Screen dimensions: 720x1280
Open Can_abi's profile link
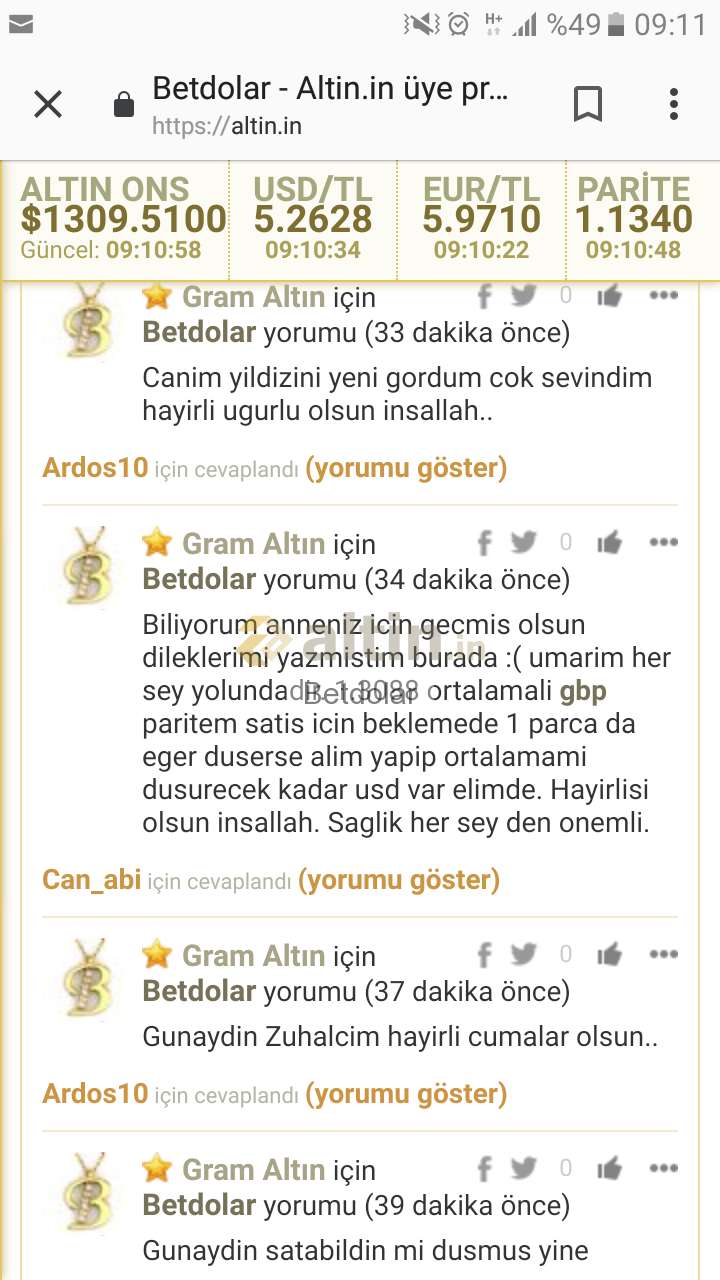pos(91,880)
